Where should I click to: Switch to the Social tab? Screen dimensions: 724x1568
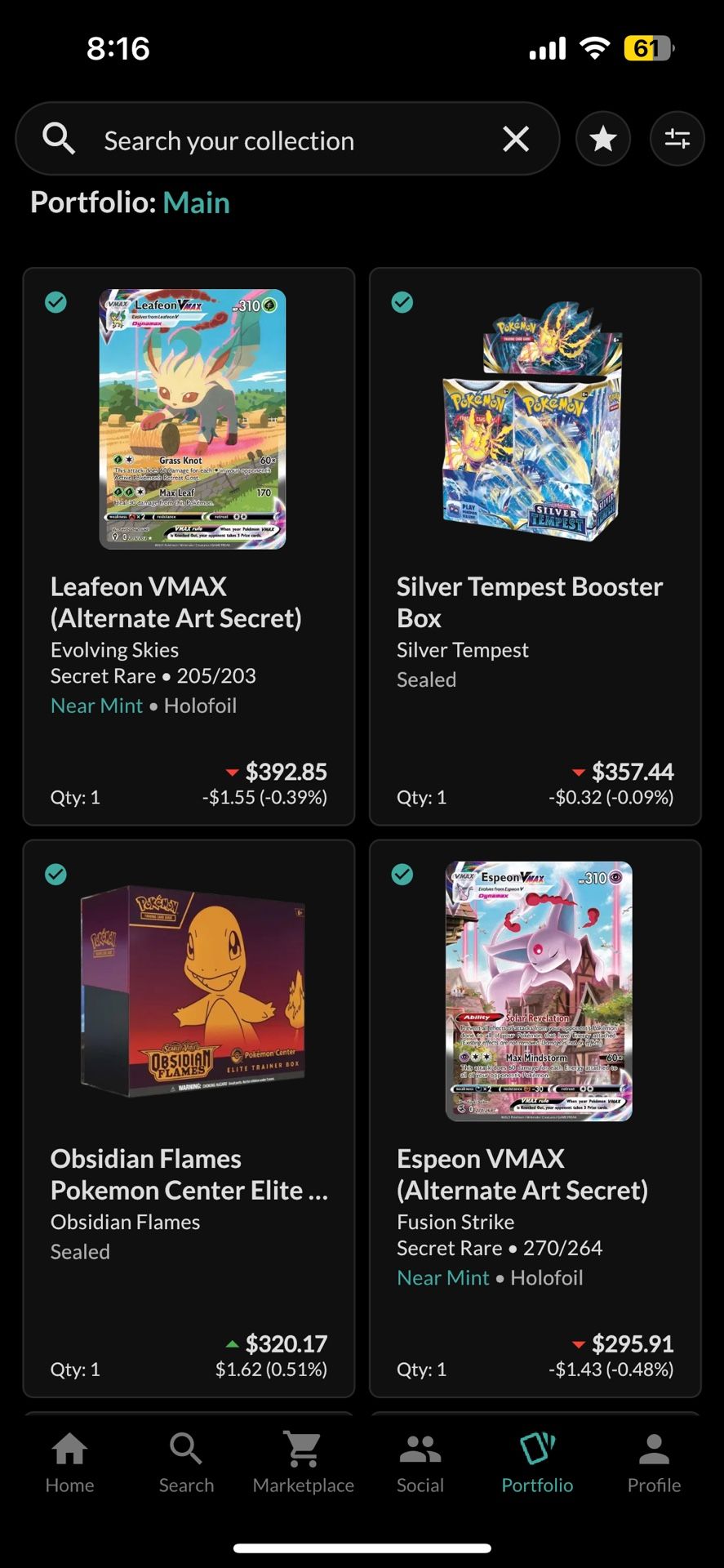coord(420,1463)
